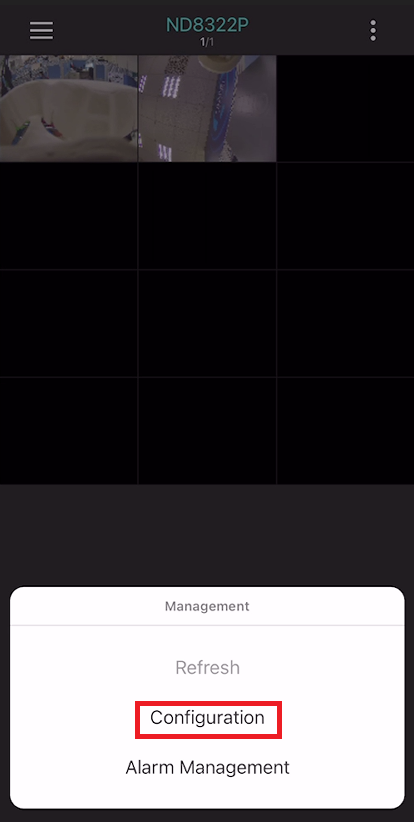Select Configuration in the Management sheet

tap(208, 718)
